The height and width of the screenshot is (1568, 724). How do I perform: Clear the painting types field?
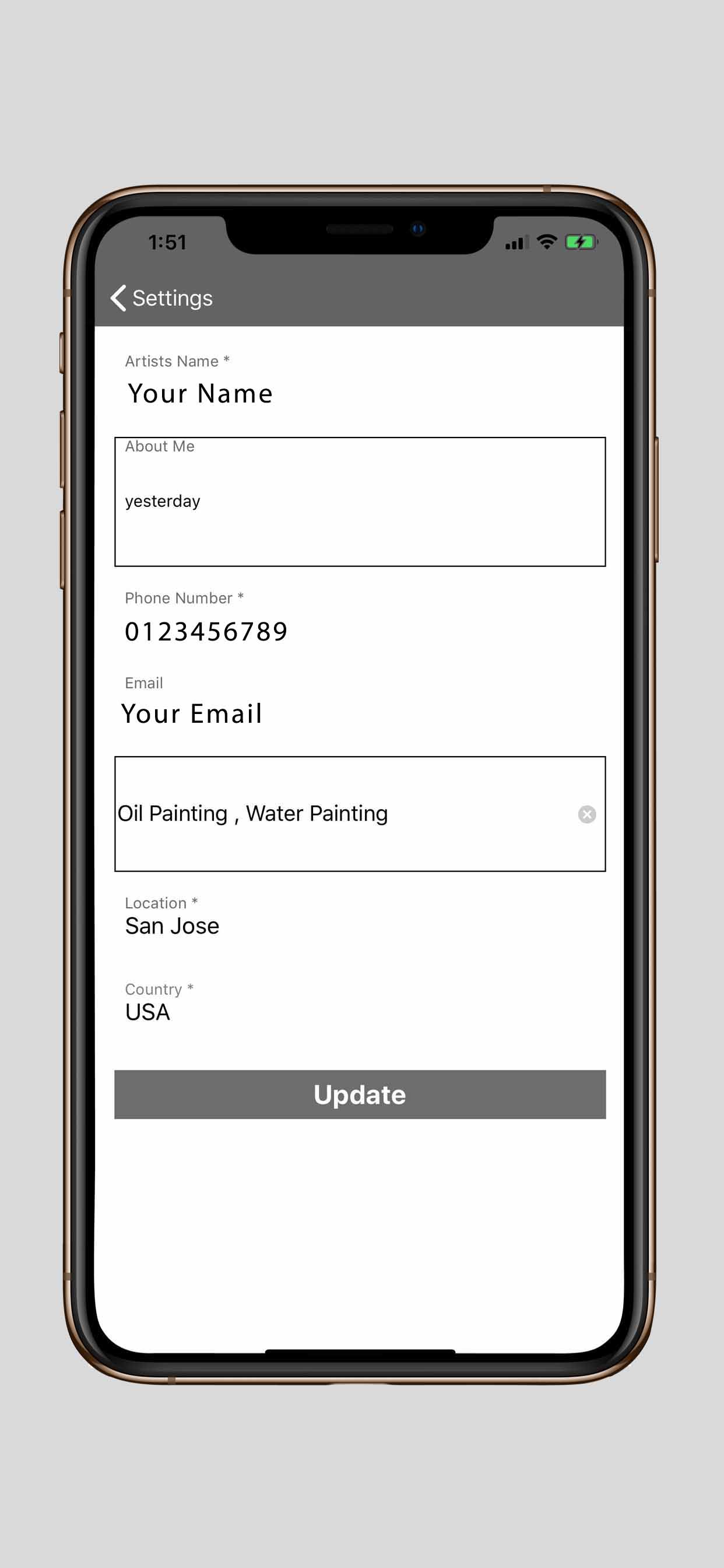(586, 814)
